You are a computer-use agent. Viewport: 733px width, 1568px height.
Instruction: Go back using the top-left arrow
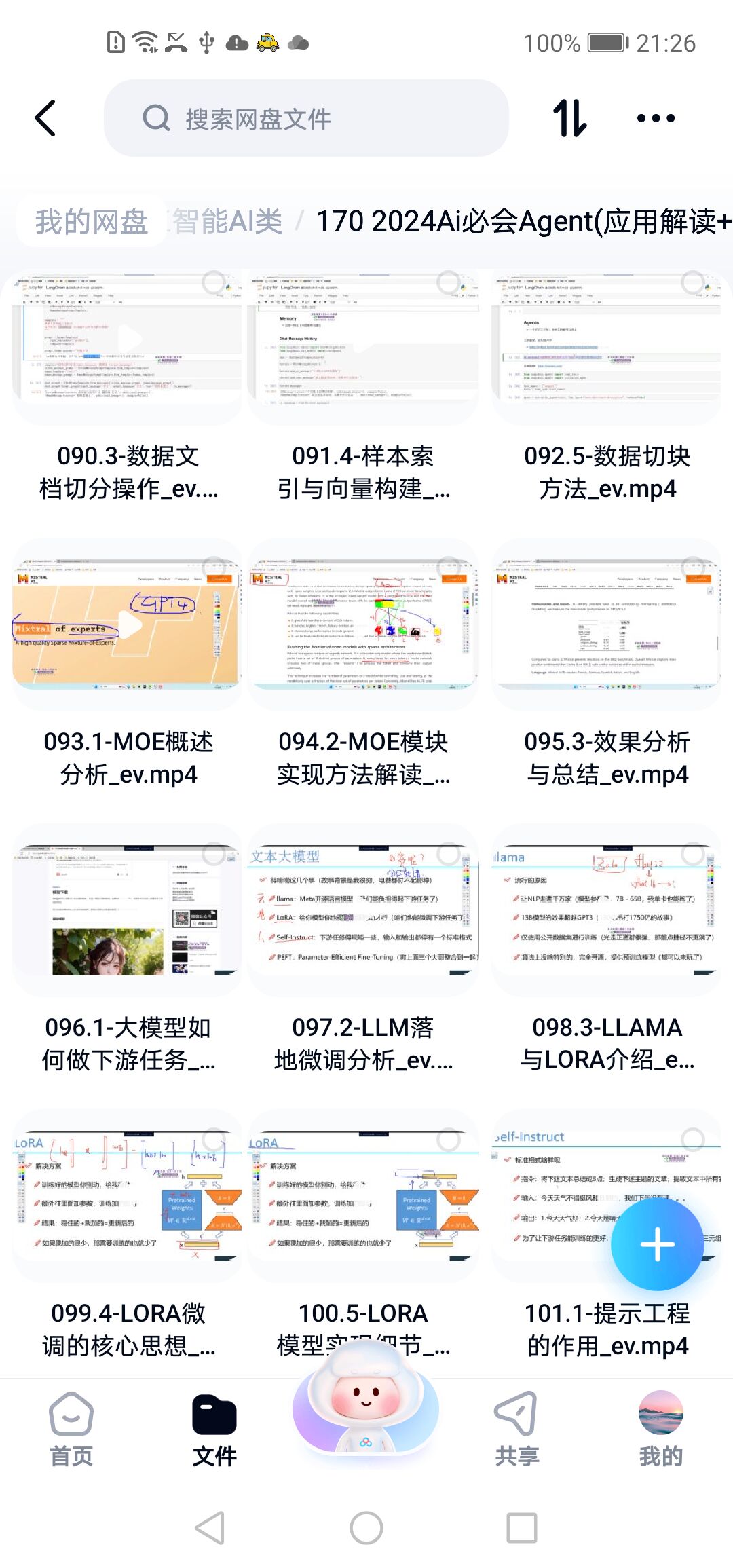click(x=45, y=119)
